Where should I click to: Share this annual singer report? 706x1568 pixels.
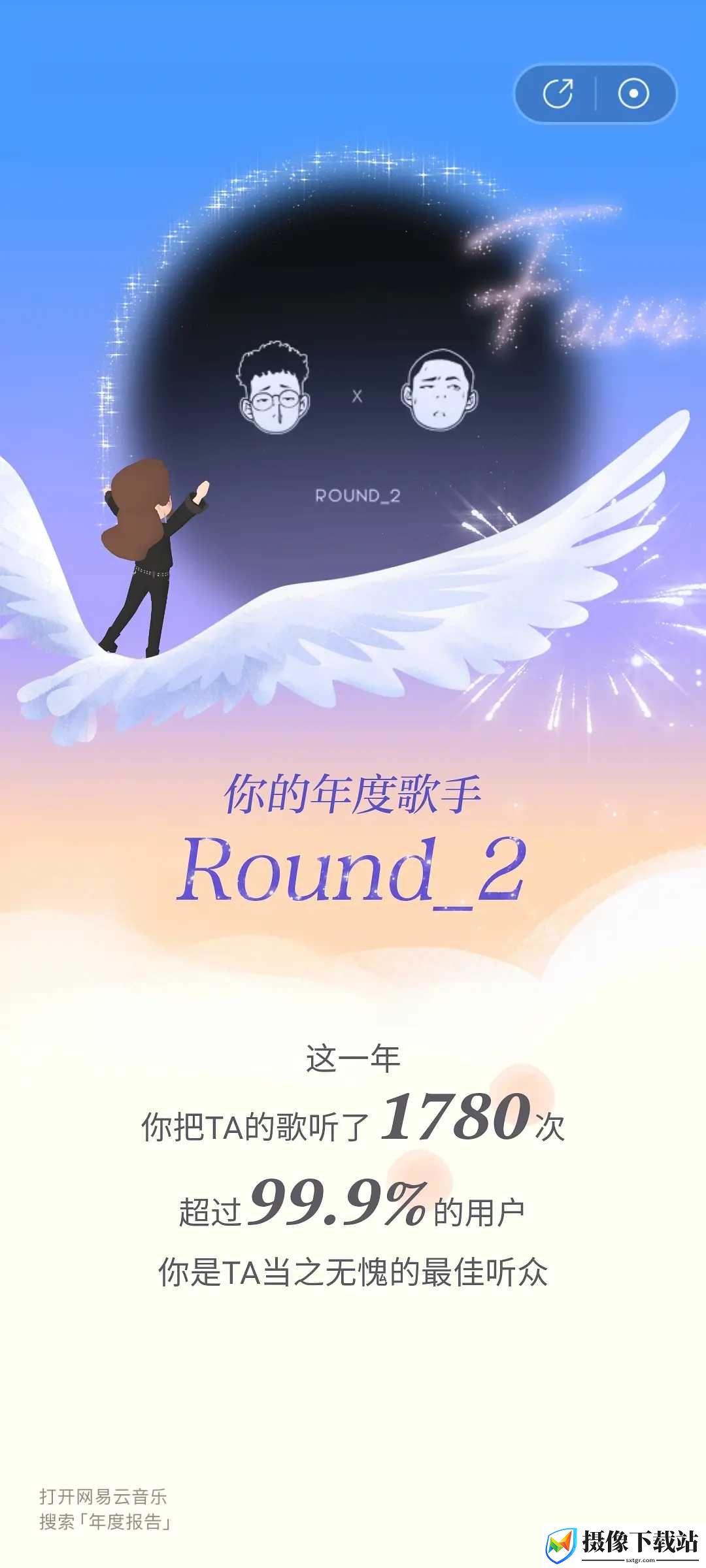tap(558, 93)
